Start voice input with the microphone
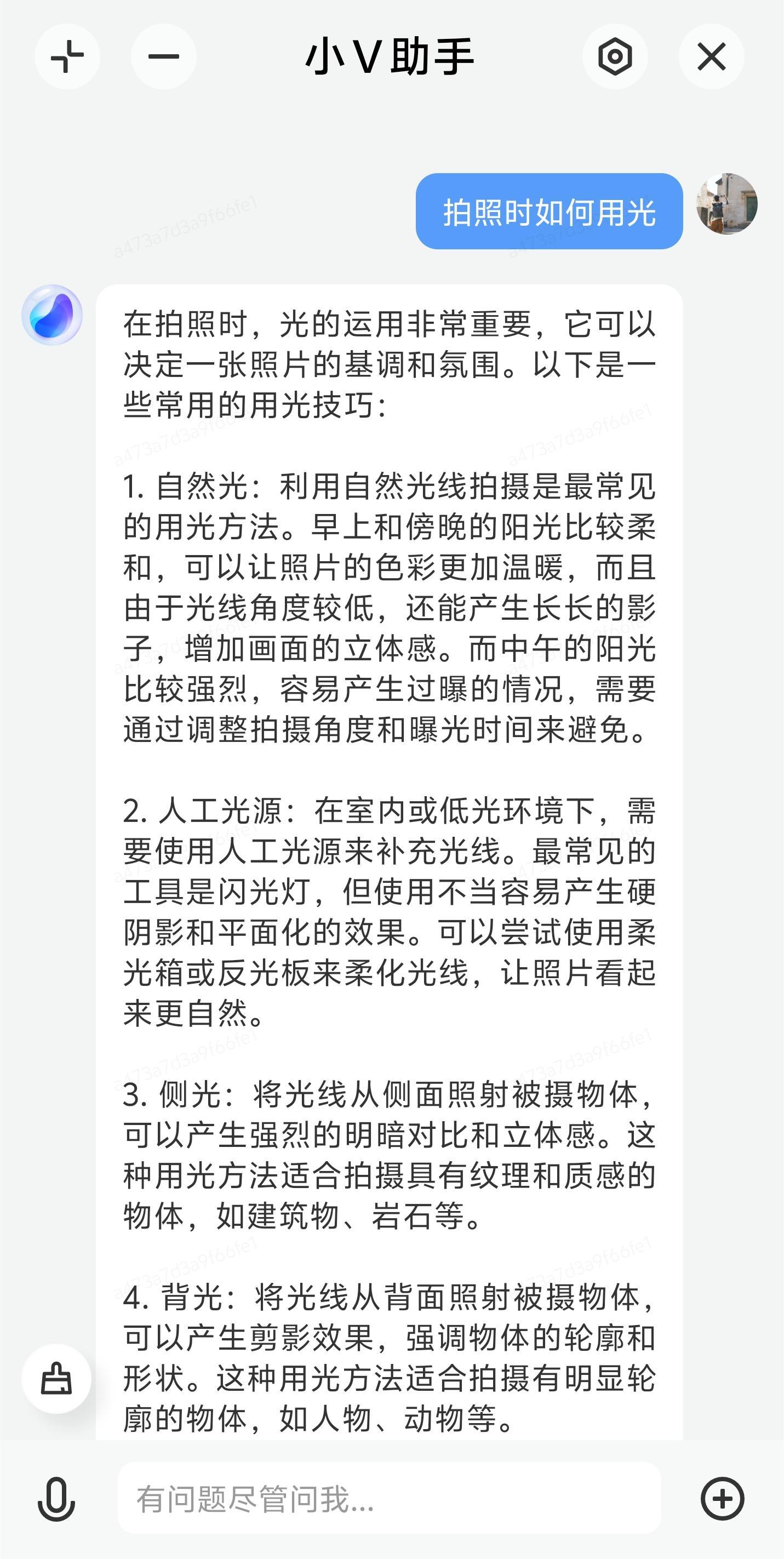Image resolution: width=784 pixels, height=1559 pixels. [x=56, y=1499]
